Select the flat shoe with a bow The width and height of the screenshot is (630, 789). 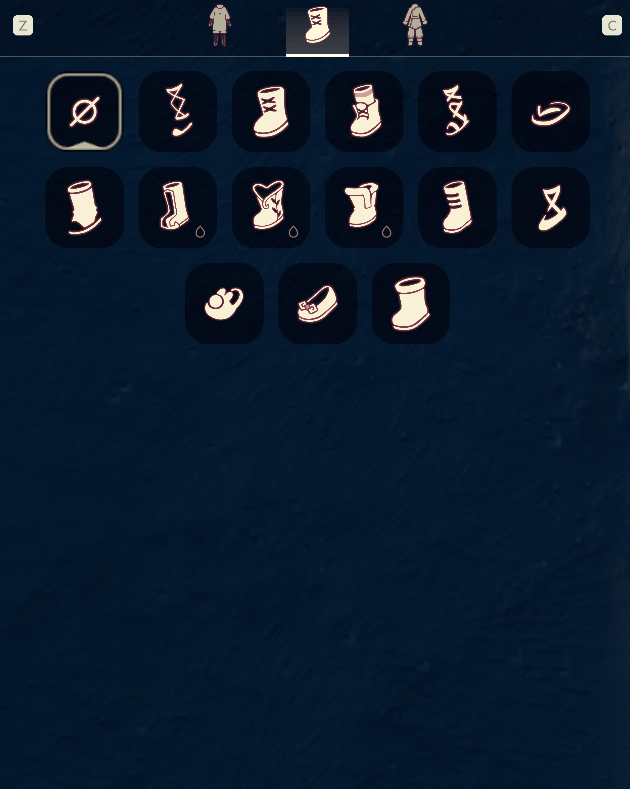(x=317, y=303)
